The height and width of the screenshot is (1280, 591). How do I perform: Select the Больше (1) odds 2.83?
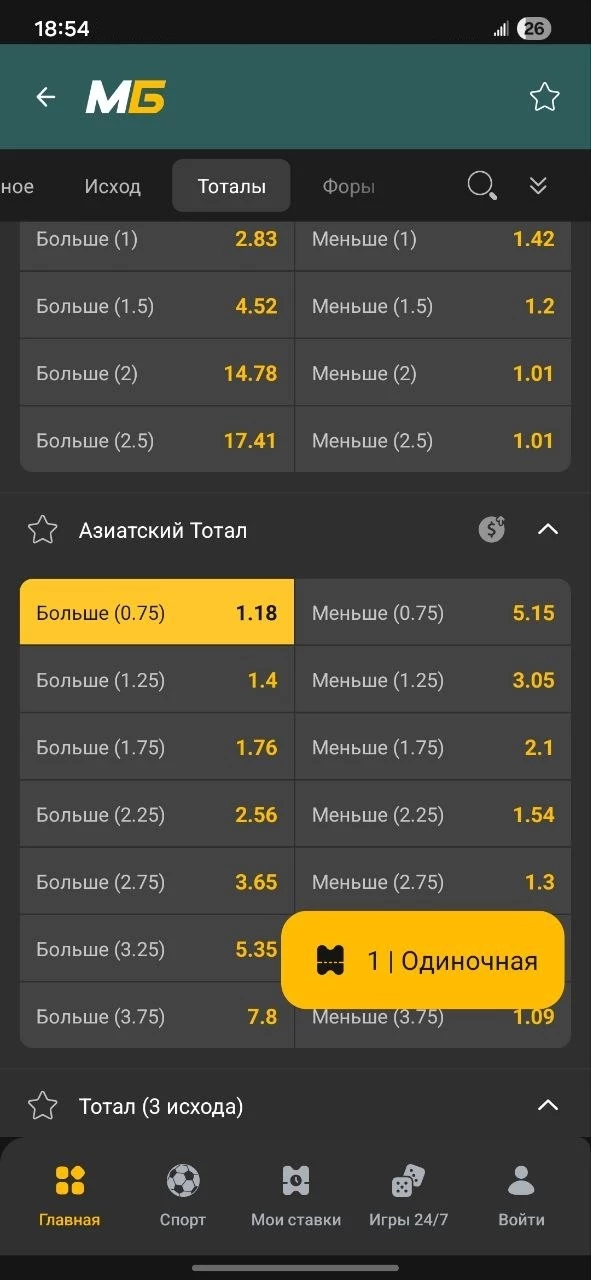157,240
